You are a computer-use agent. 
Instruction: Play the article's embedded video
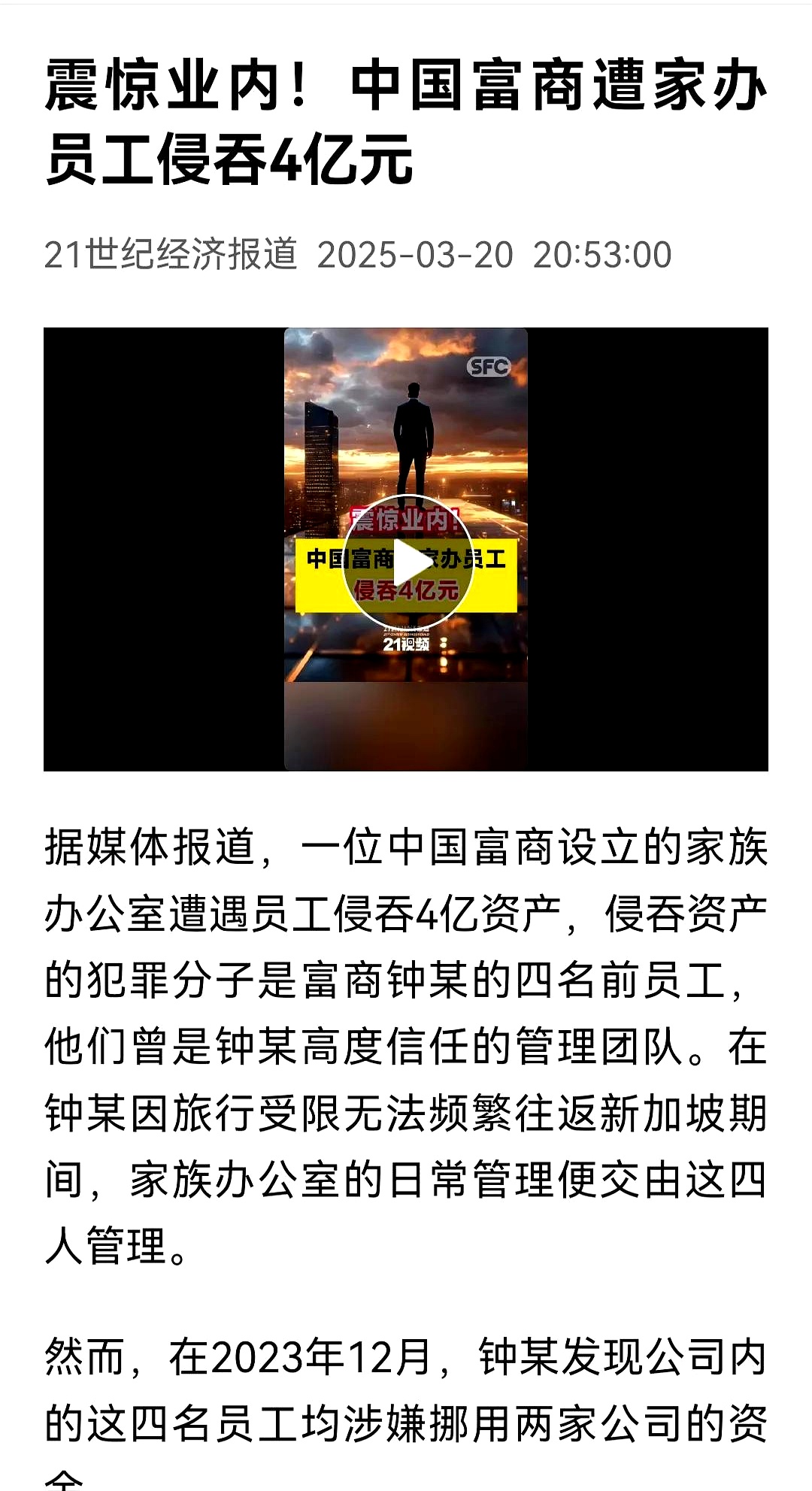407,560
